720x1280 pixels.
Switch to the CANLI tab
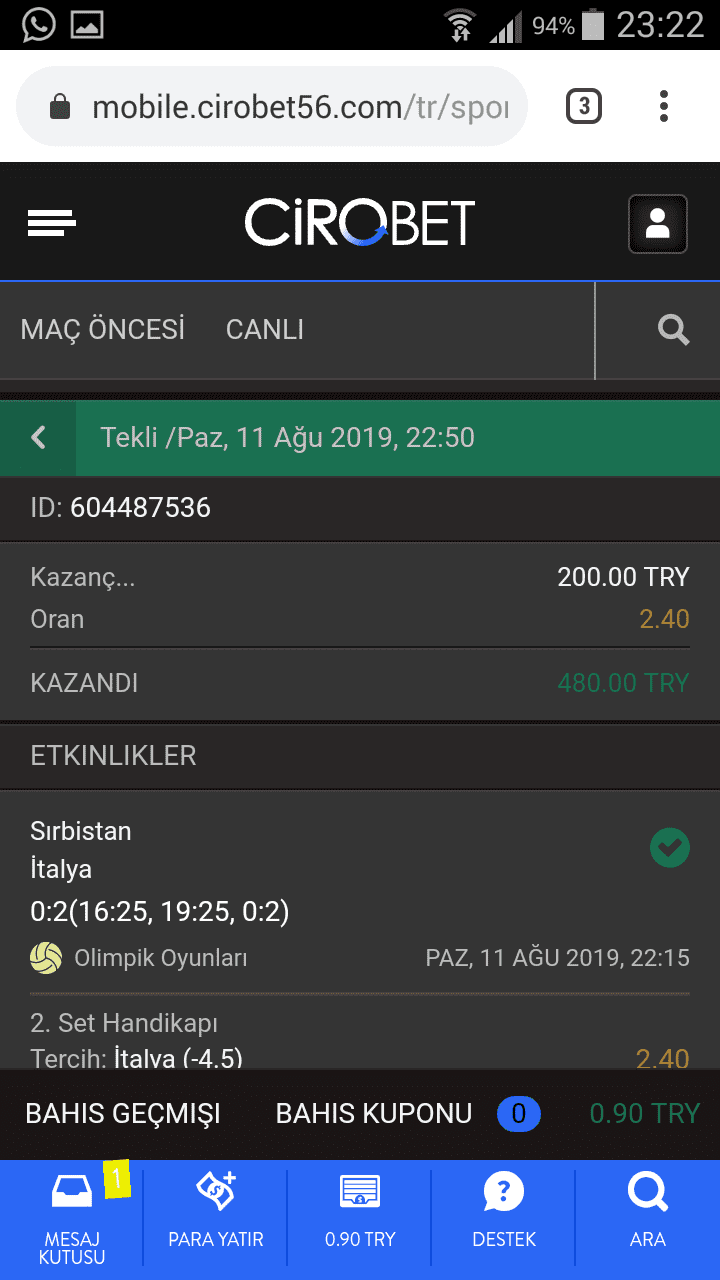pyautogui.click(x=265, y=330)
